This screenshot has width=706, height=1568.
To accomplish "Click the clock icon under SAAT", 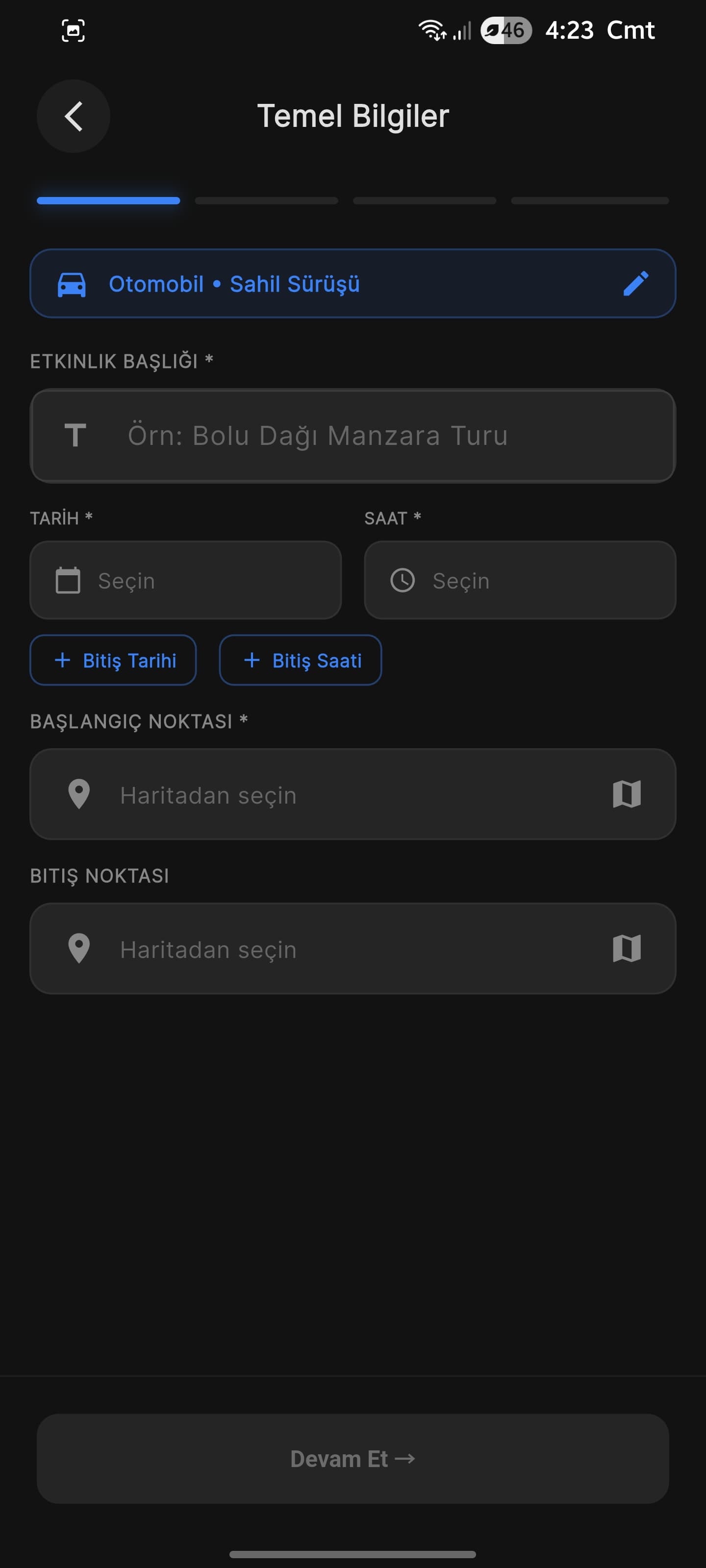I will (x=403, y=580).
